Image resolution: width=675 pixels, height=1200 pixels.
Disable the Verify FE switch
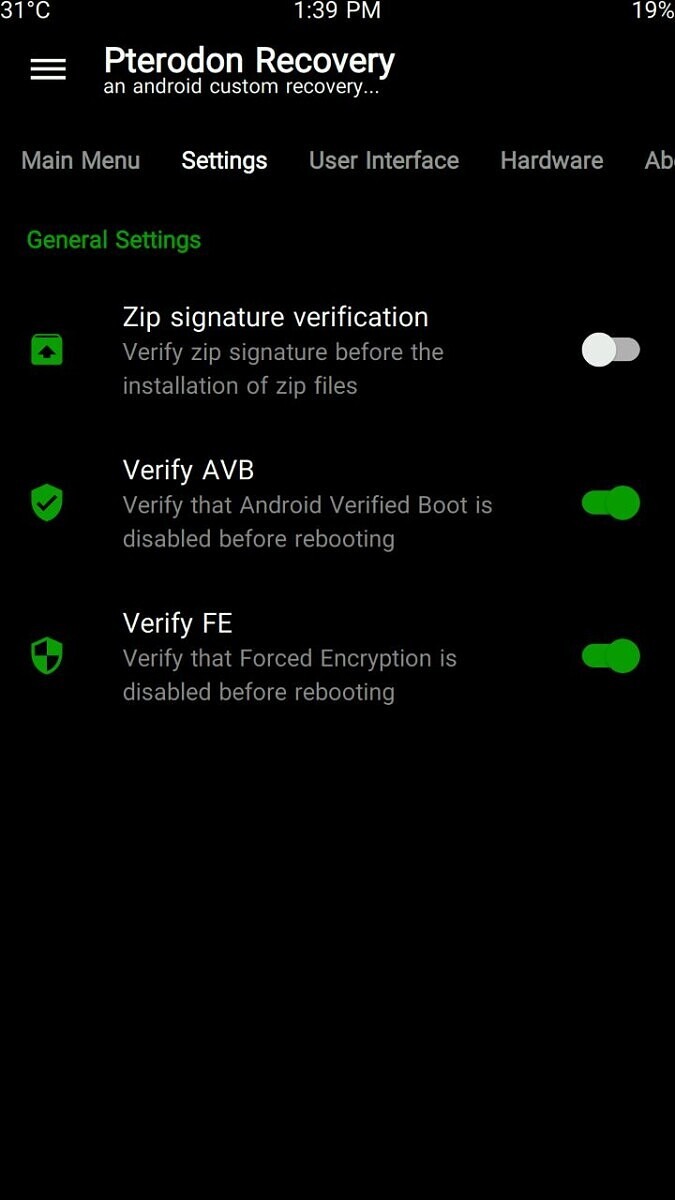click(611, 656)
